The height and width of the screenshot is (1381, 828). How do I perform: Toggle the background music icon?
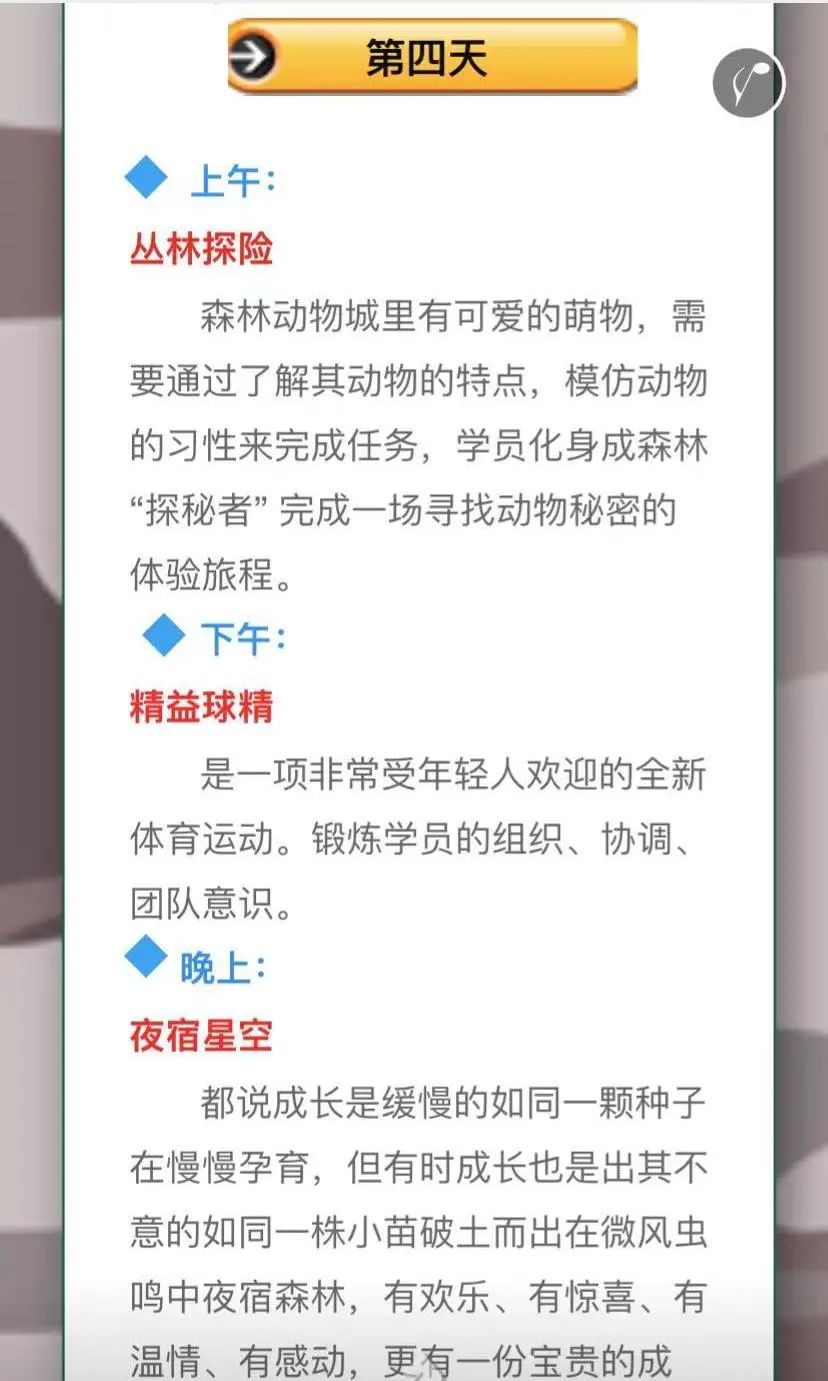click(749, 82)
